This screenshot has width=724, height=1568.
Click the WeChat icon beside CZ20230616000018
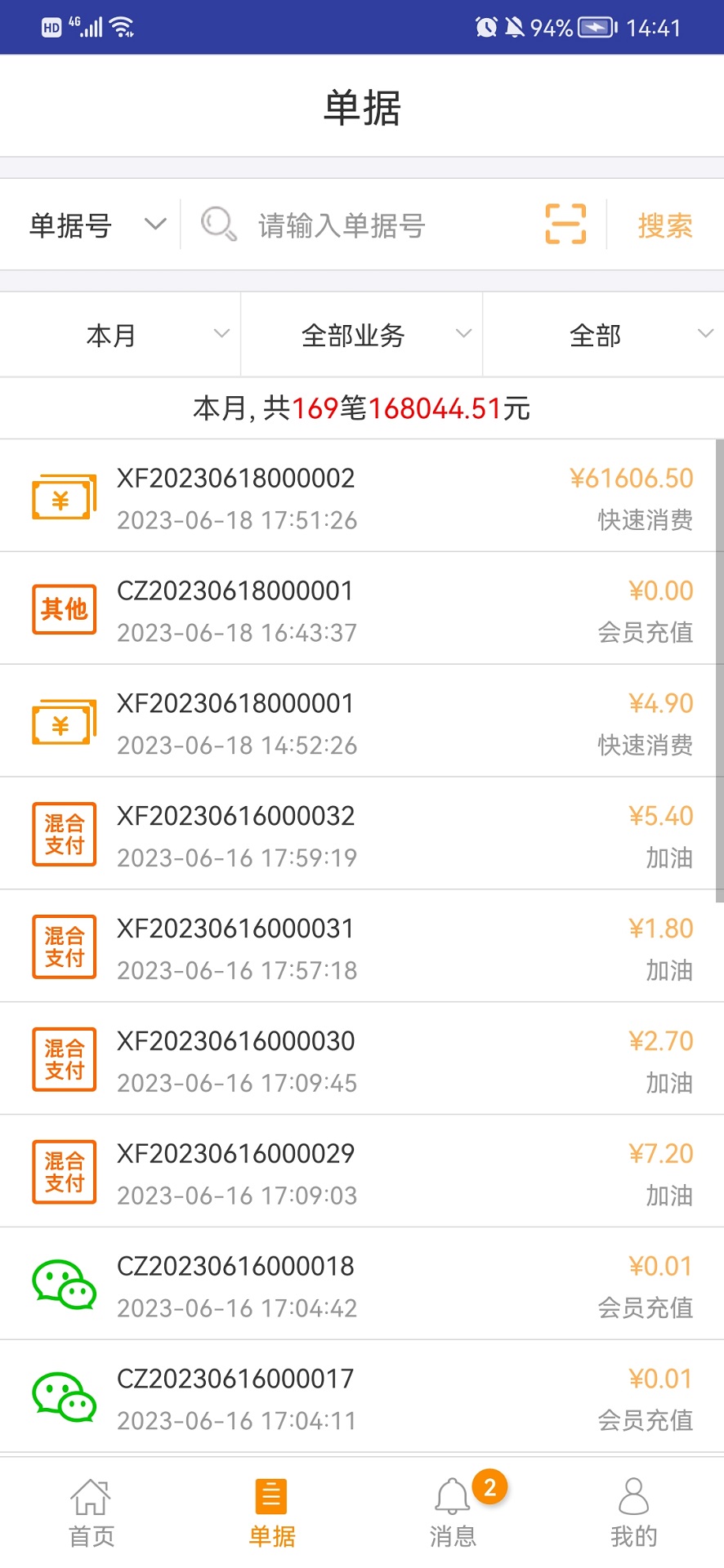pyautogui.click(x=64, y=1284)
